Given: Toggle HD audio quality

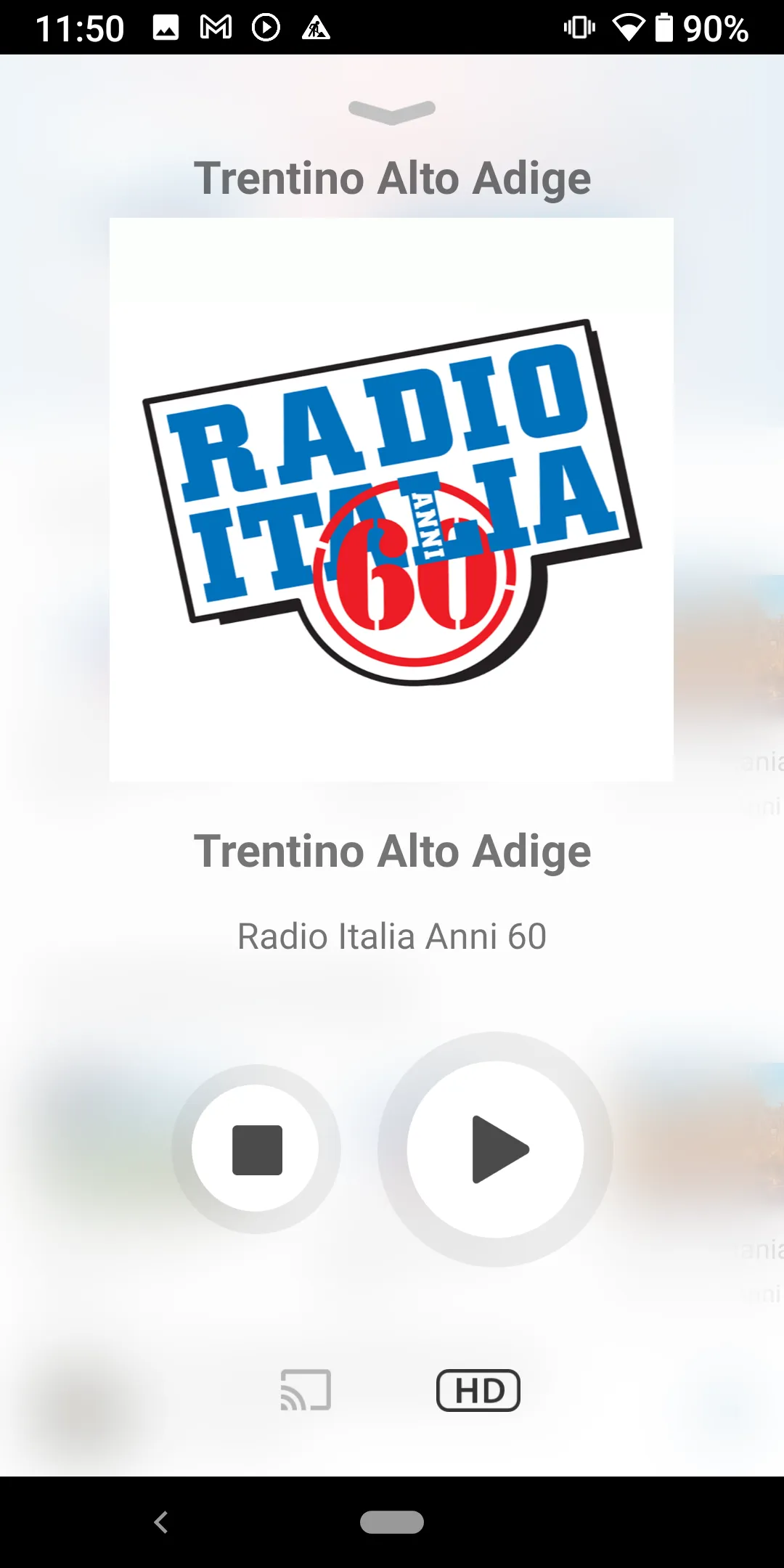Looking at the screenshot, I should [478, 1390].
